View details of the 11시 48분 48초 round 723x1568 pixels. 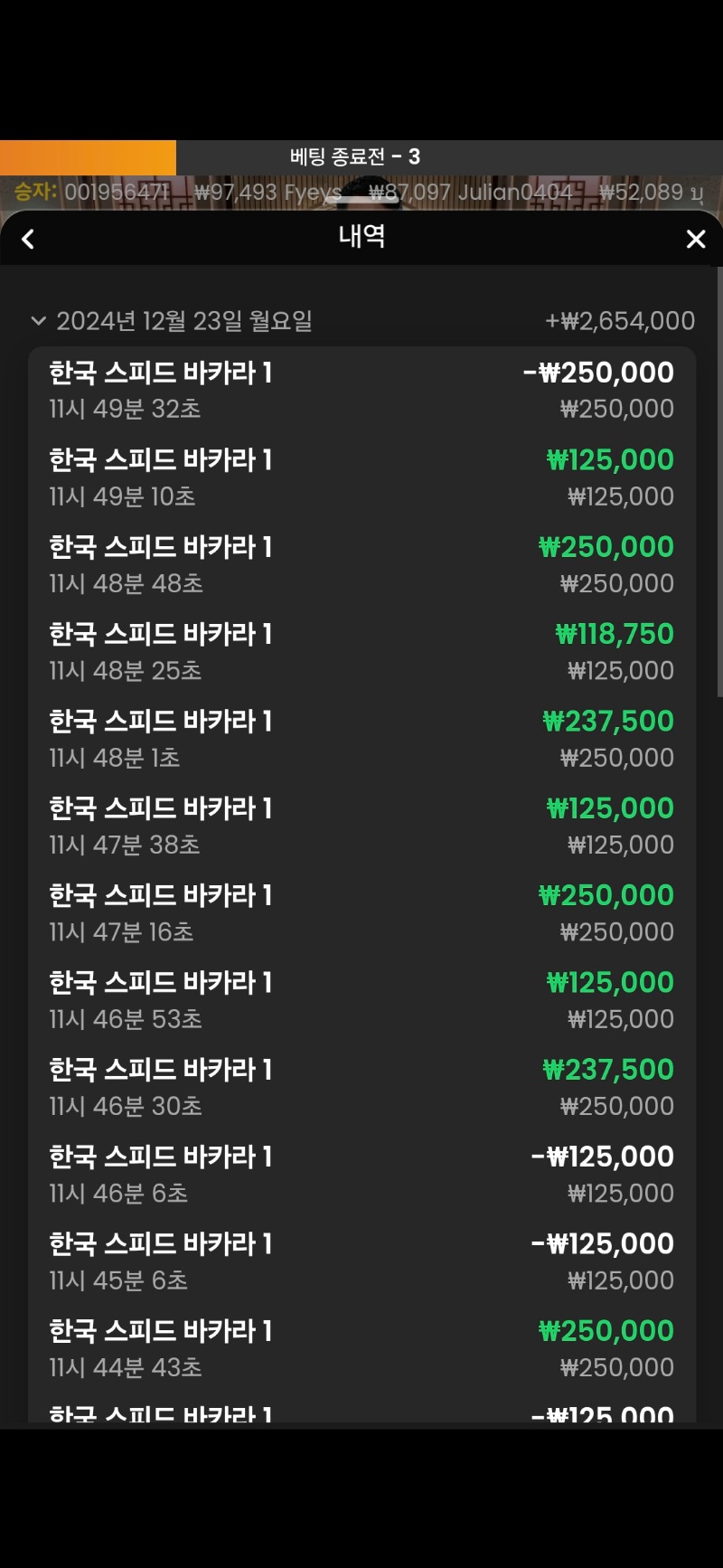point(361,565)
